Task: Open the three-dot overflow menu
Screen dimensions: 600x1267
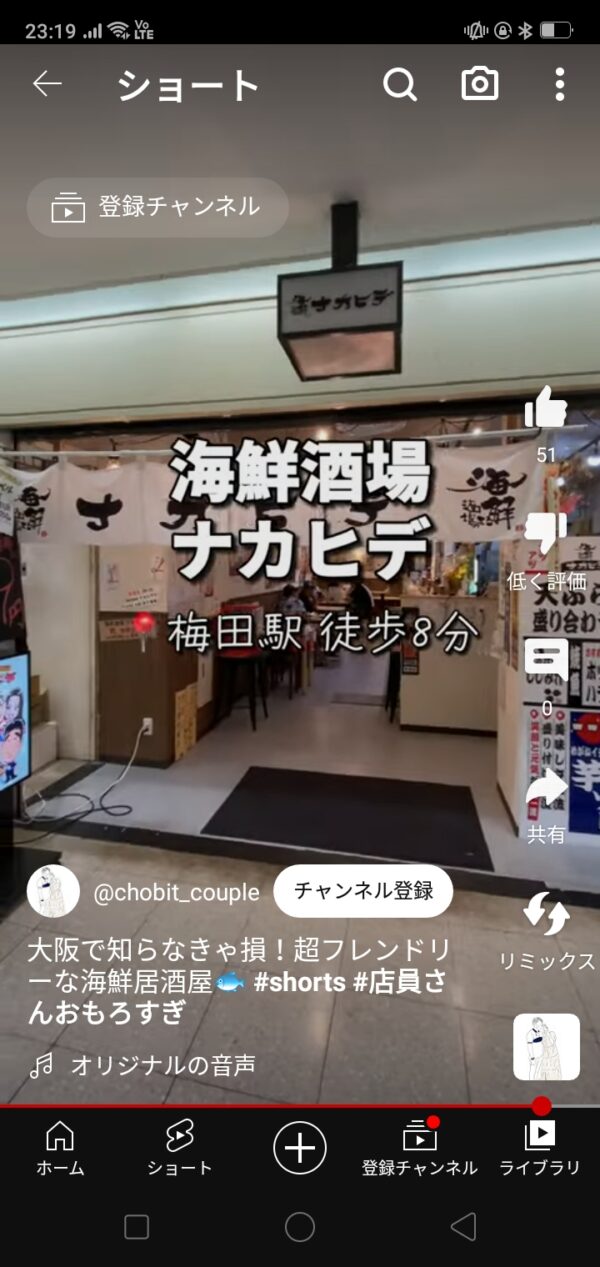Action: pyautogui.click(x=559, y=85)
